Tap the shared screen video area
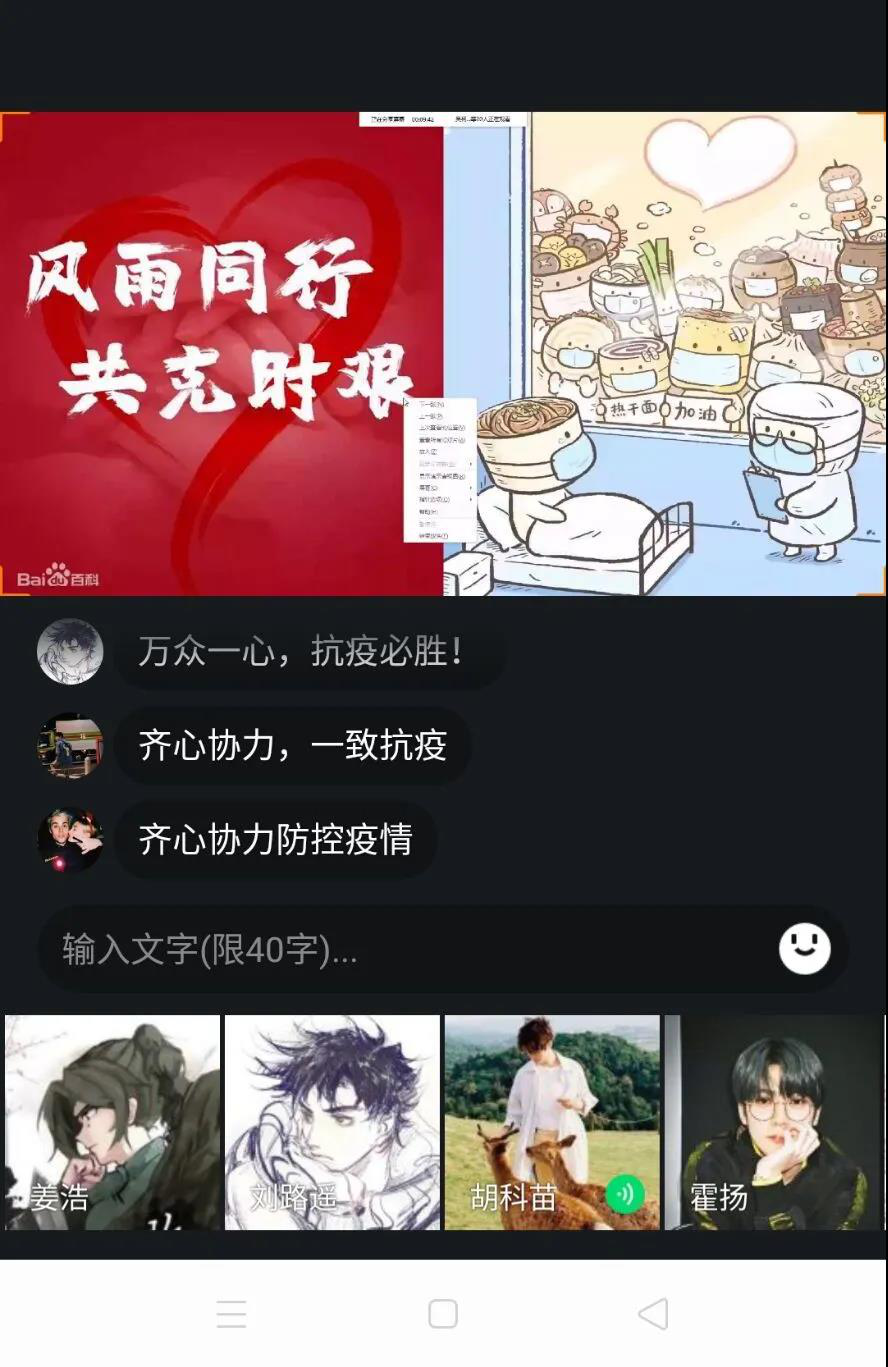Viewport: 888px width, 1367px height. coord(443,354)
